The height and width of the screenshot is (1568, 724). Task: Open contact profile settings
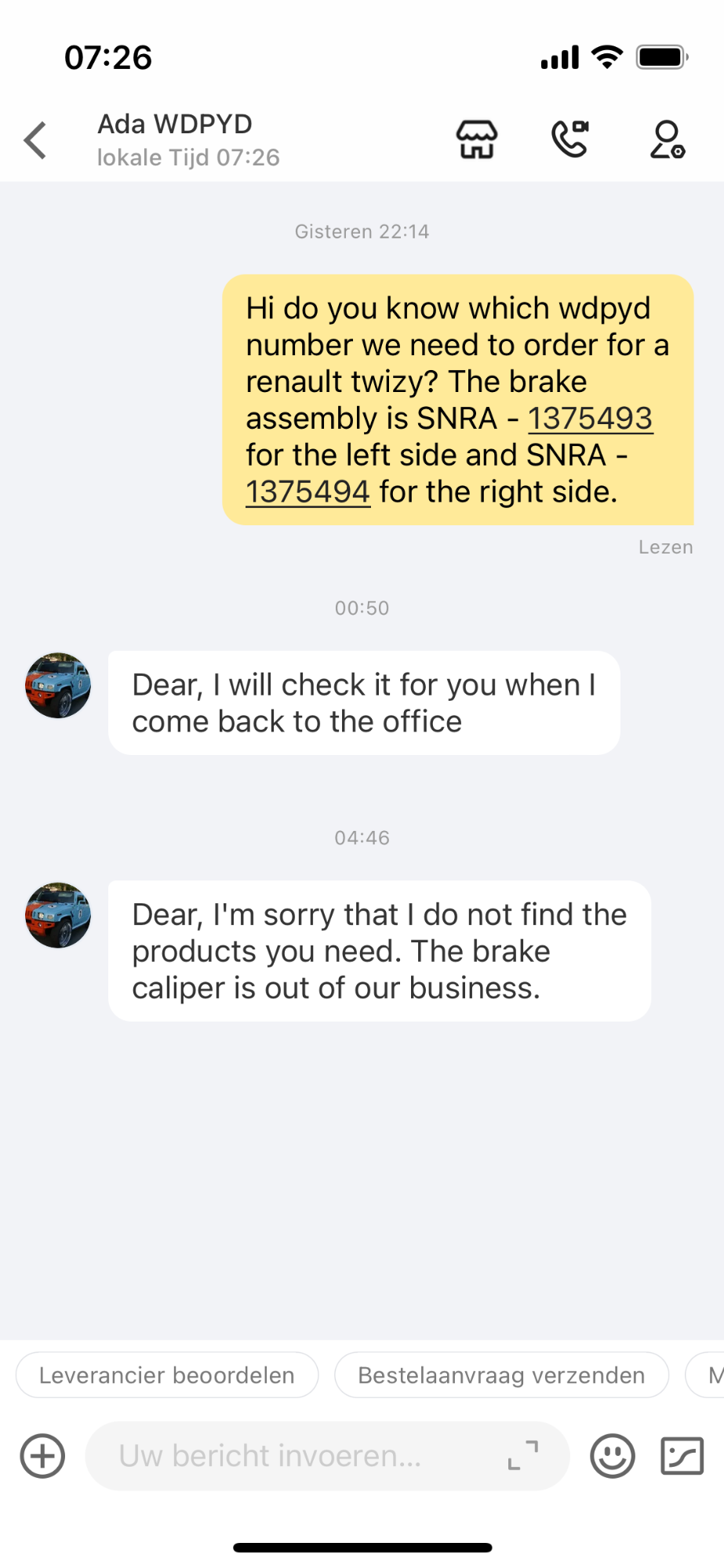pyautogui.click(x=667, y=140)
